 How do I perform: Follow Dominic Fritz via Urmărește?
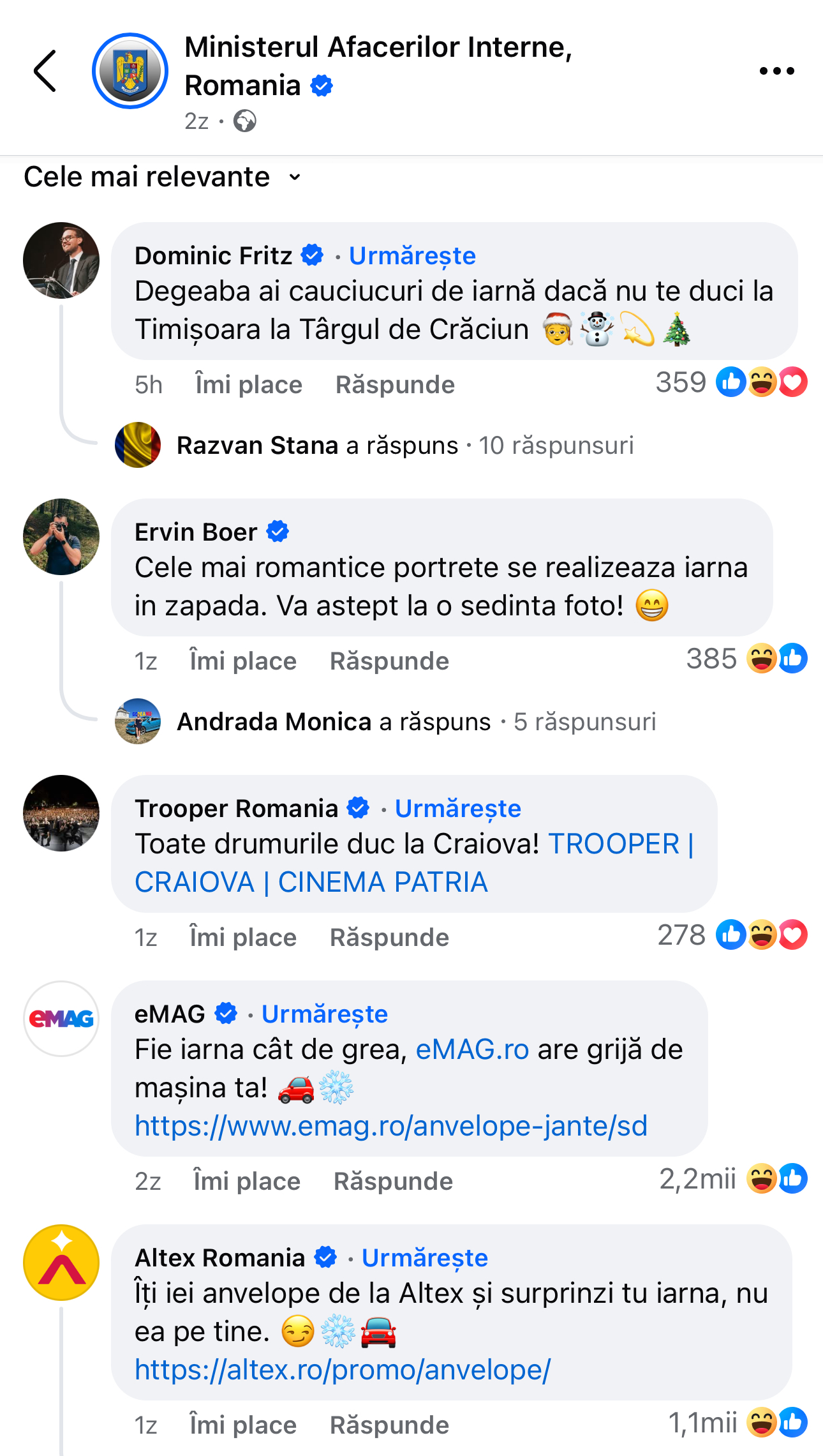pos(412,256)
